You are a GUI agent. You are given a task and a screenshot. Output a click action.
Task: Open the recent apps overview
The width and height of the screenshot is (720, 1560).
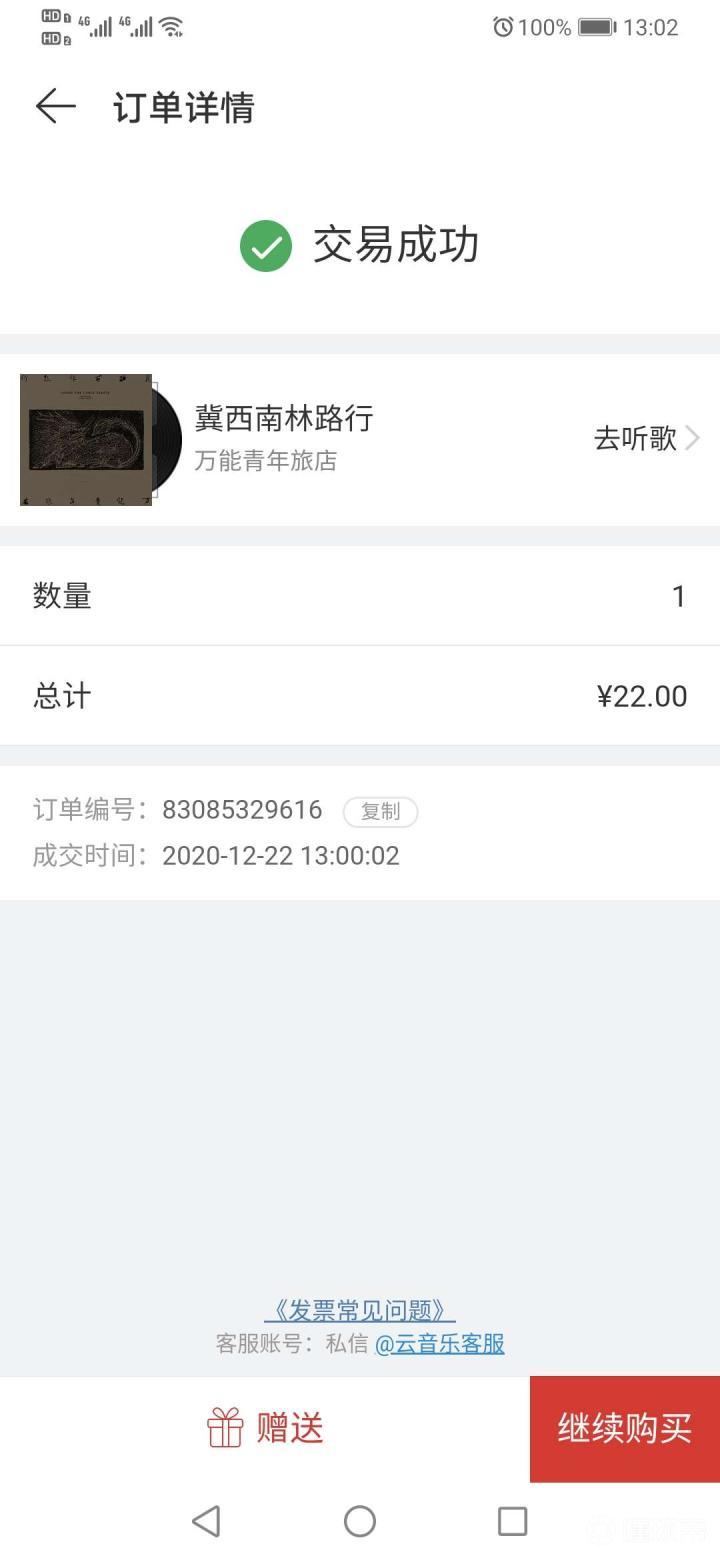click(x=512, y=1521)
